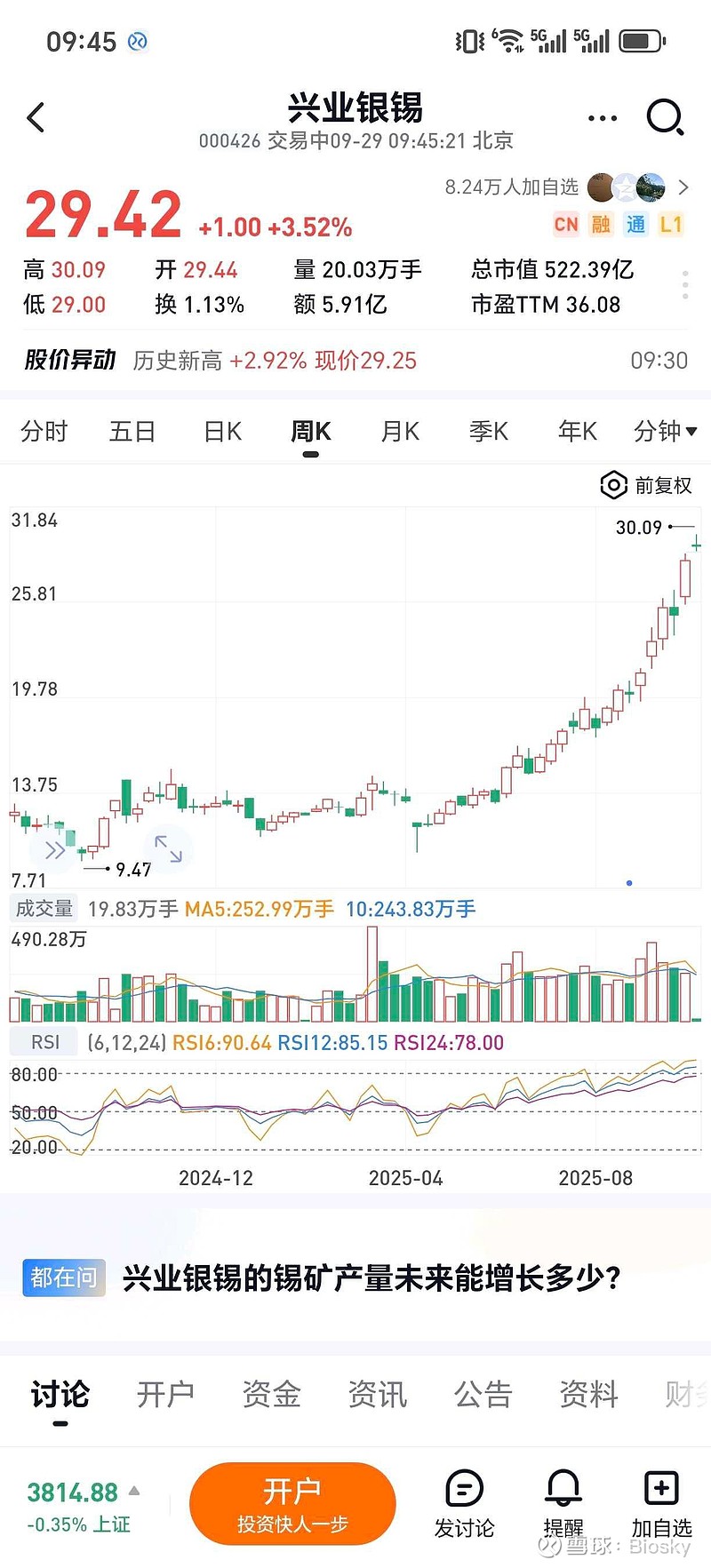Set a price alert with 提醒
The width and height of the screenshot is (711, 1568).
(x=563, y=1505)
